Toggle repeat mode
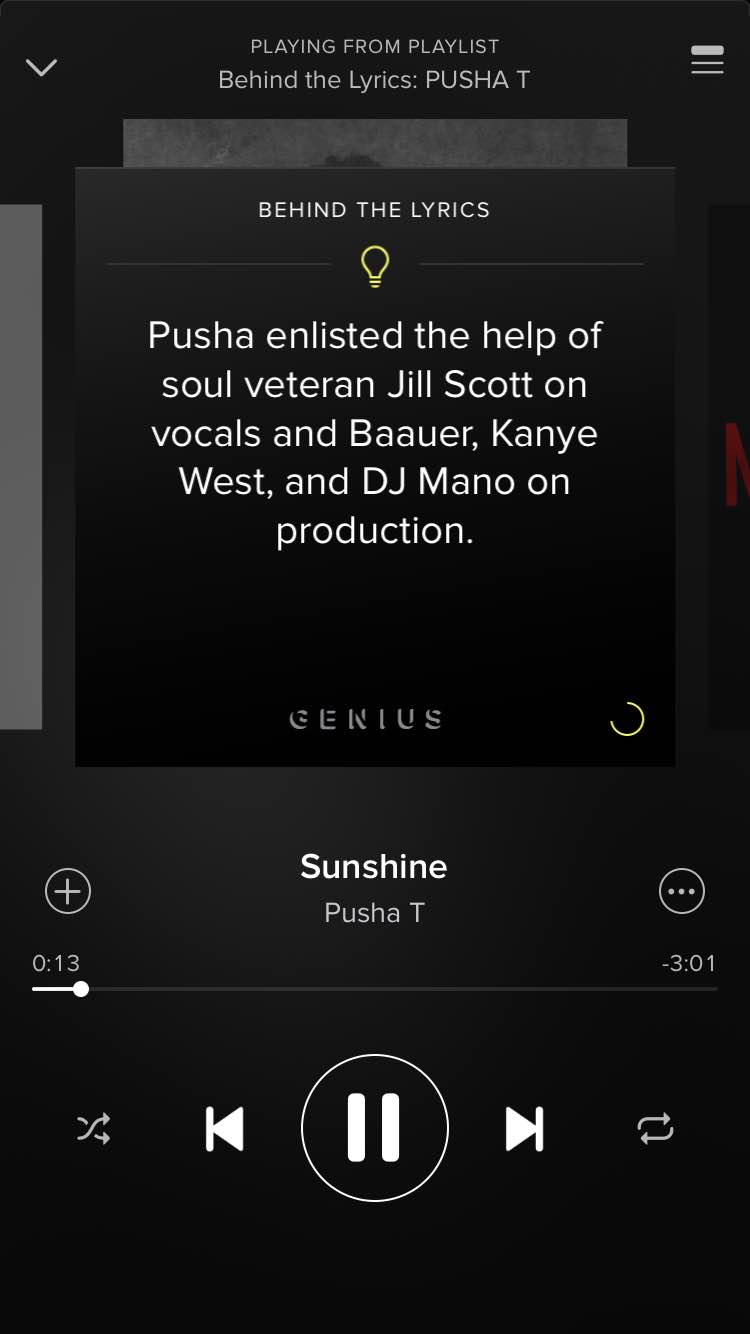 pos(656,1129)
